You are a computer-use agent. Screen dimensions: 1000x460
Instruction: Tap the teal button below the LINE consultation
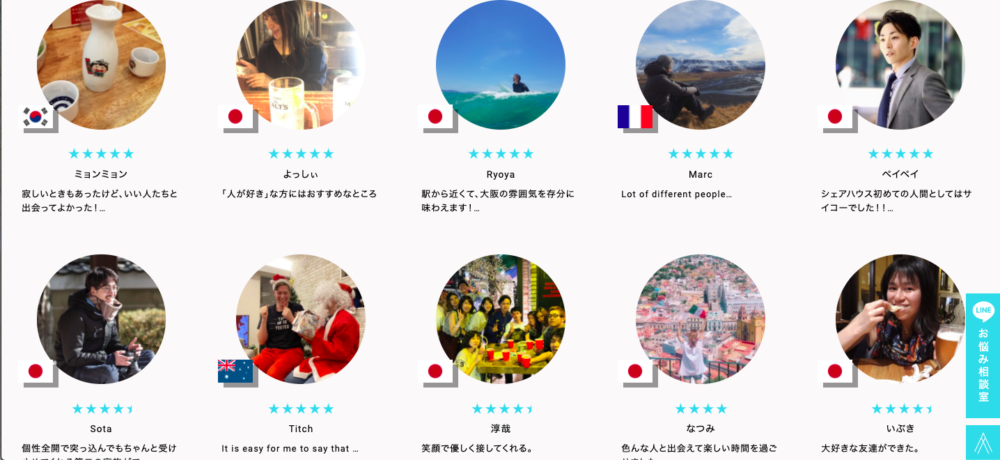[983, 442]
